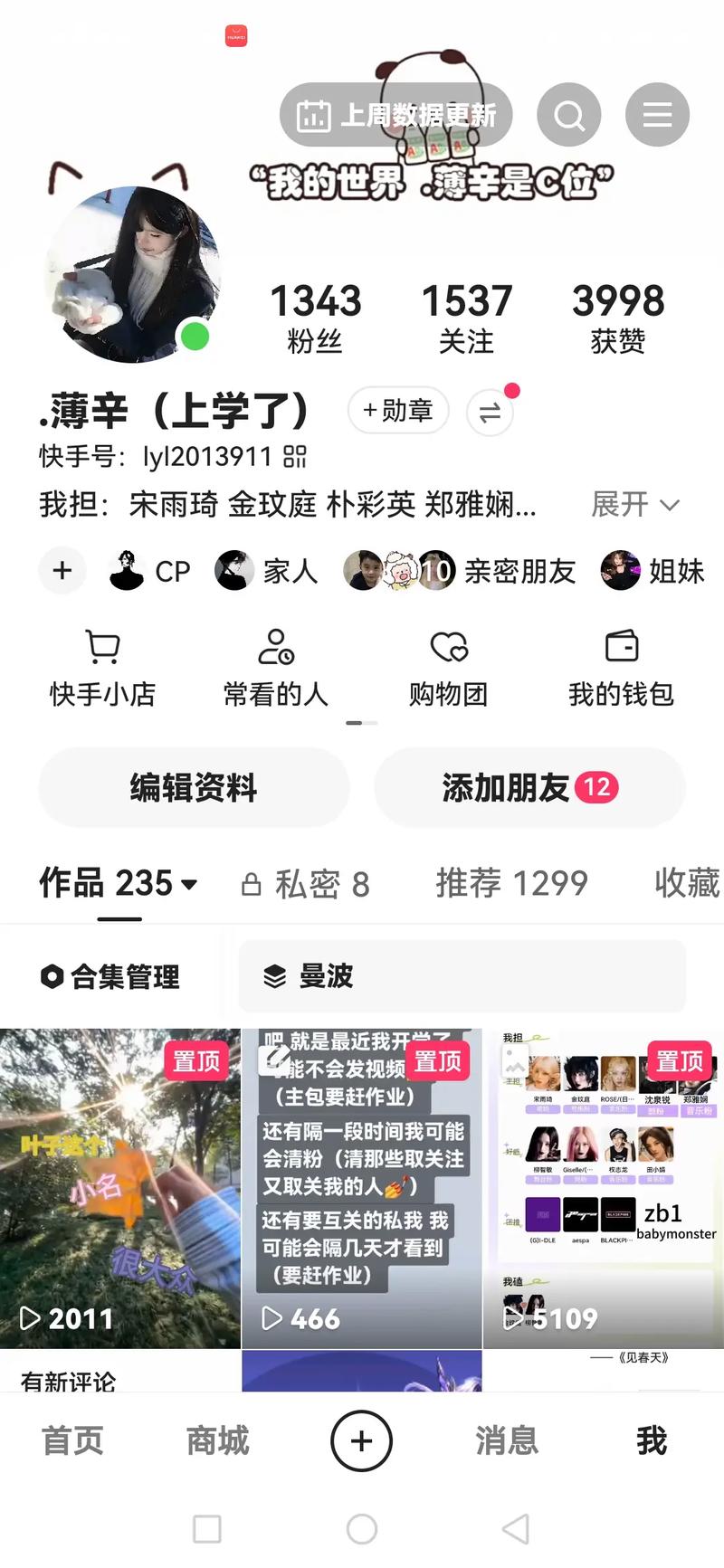
Task: Tap 编辑资料 to edit the profile
Action: tap(194, 787)
